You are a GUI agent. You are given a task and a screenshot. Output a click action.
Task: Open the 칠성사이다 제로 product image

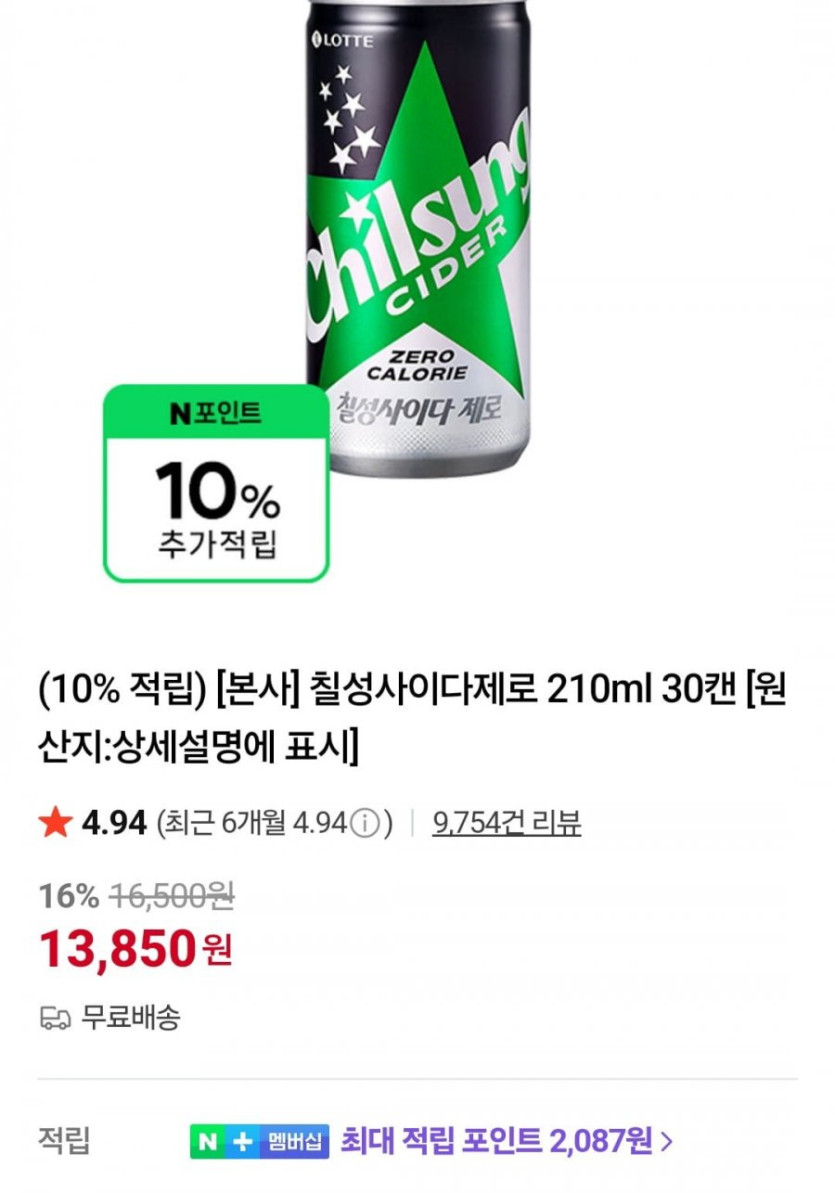(418, 240)
